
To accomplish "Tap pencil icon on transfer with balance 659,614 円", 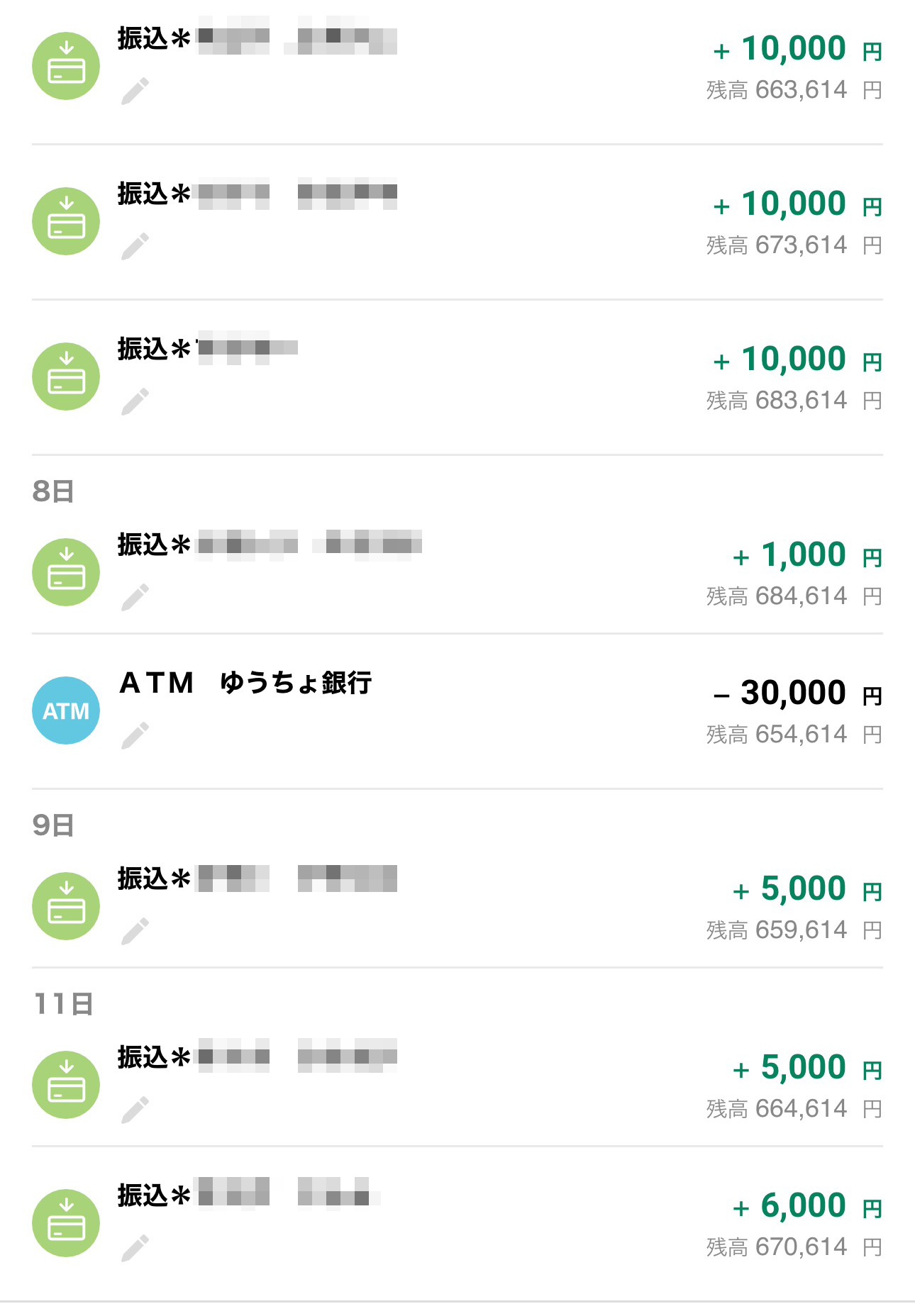I will [135, 931].
